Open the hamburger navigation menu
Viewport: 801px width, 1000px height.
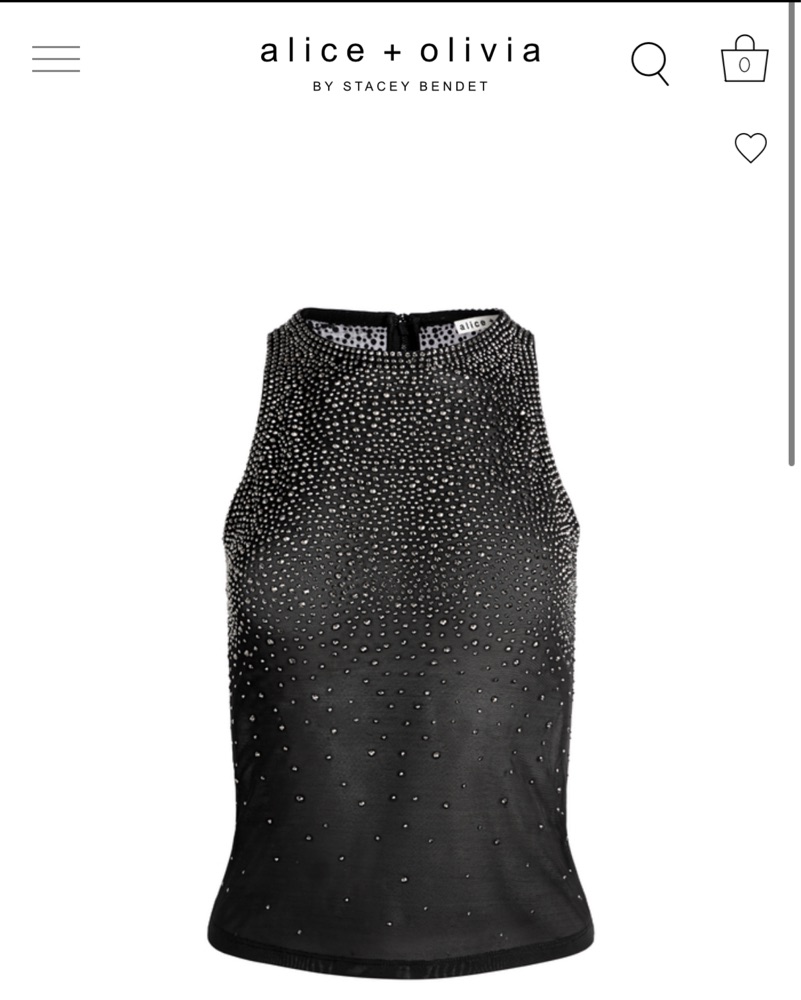tap(56, 59)
